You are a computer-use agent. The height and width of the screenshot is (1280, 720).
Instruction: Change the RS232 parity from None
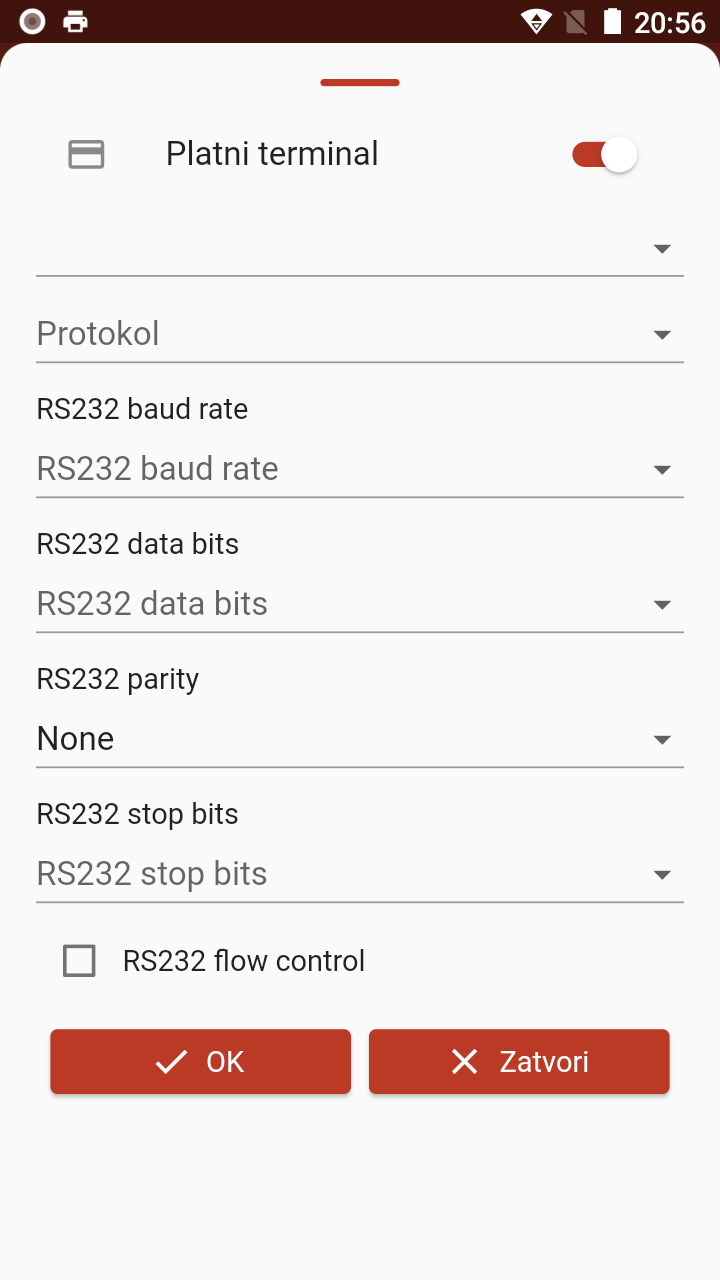pyautogui.click(x=360, y=738)
